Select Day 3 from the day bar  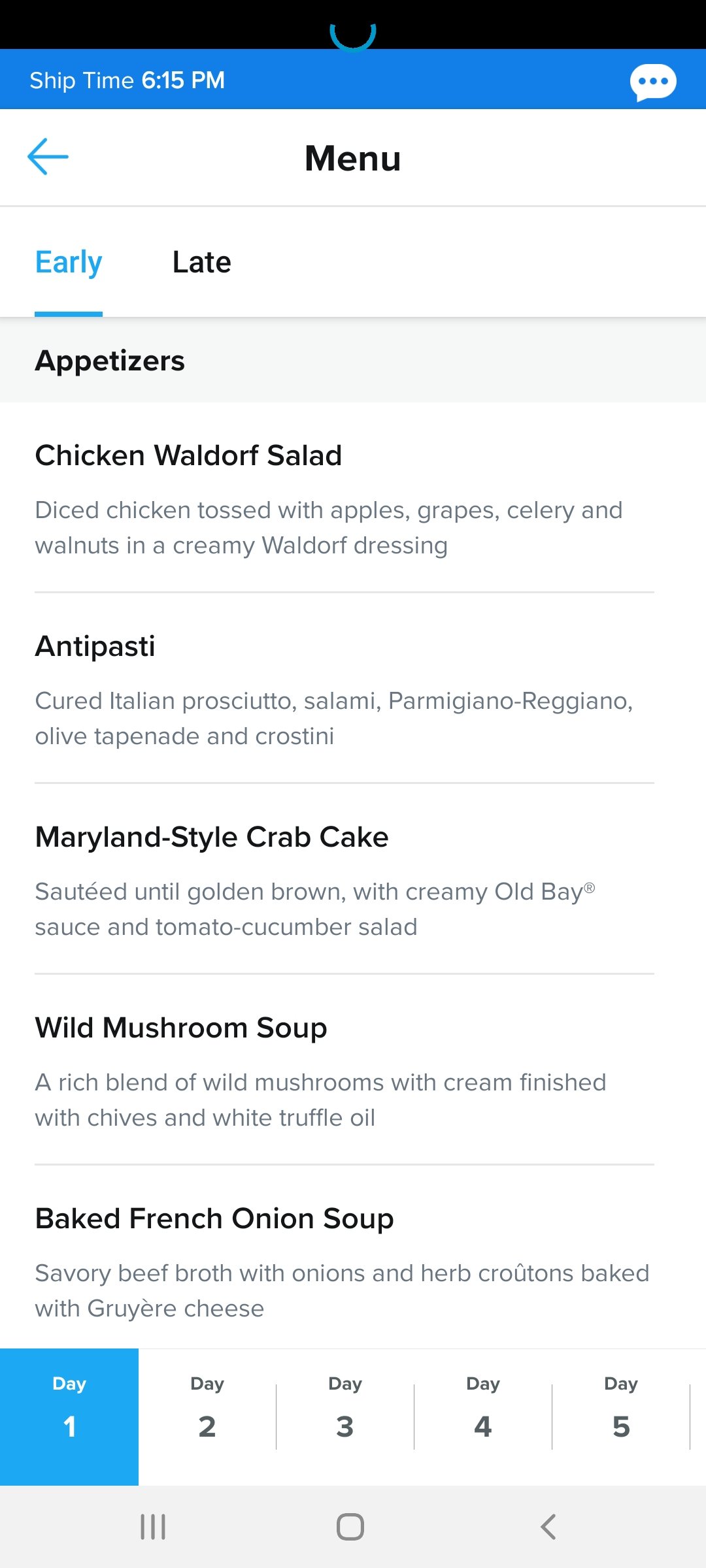tap(345, 1414)
